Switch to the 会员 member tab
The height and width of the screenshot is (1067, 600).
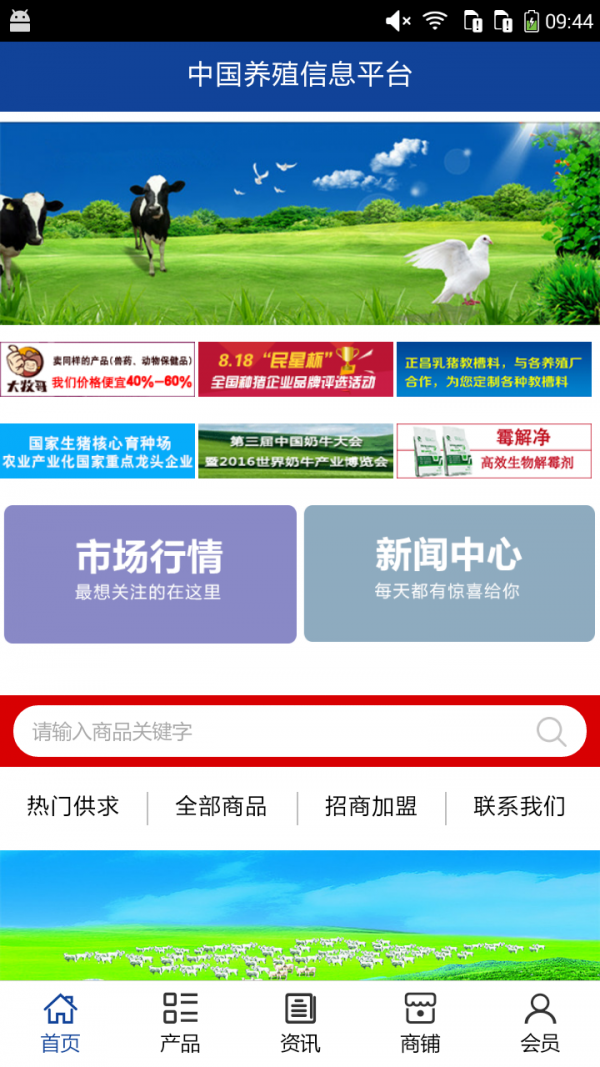pos(540,1023)
